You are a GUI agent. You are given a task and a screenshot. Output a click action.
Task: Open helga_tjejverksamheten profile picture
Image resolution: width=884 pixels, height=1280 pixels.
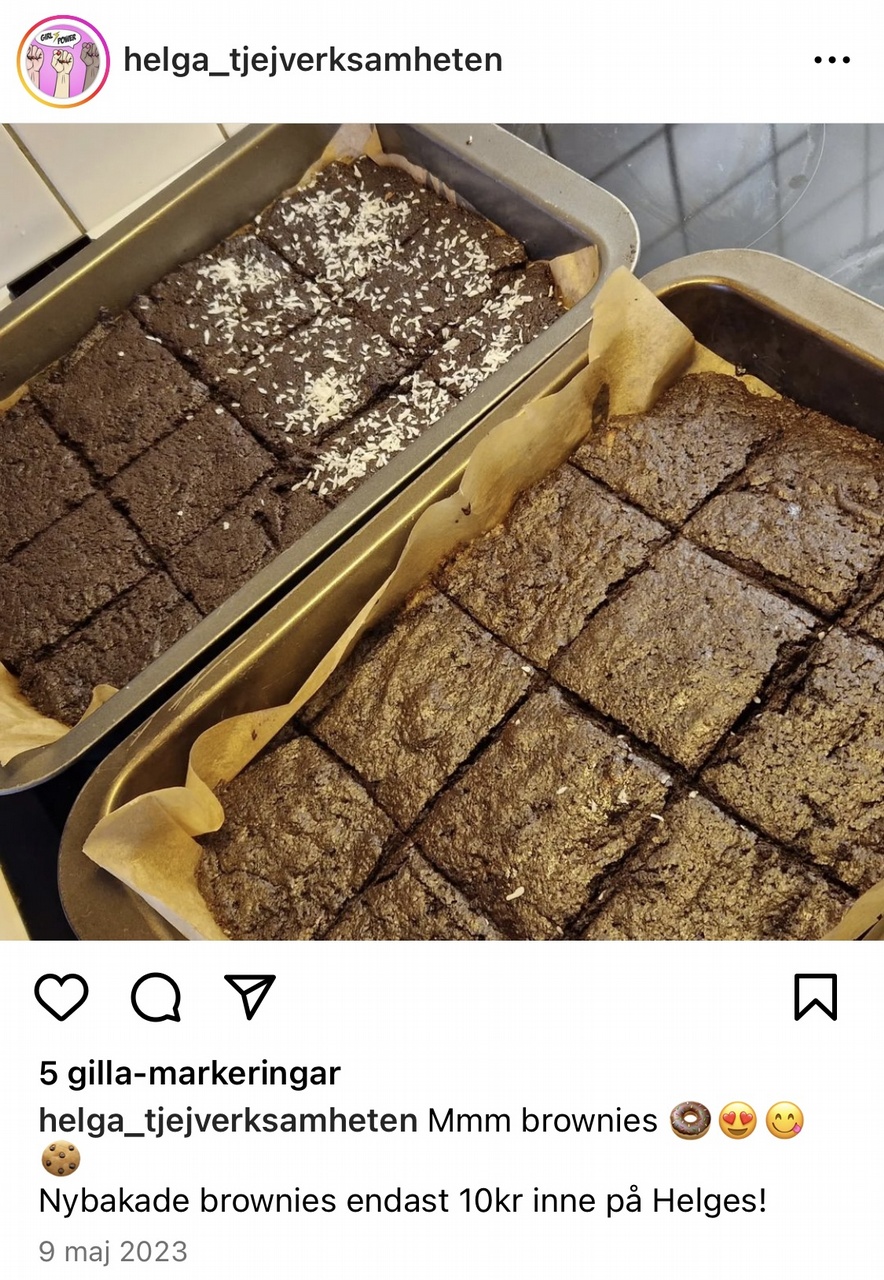pyautogui.click(x=63, y=62)
